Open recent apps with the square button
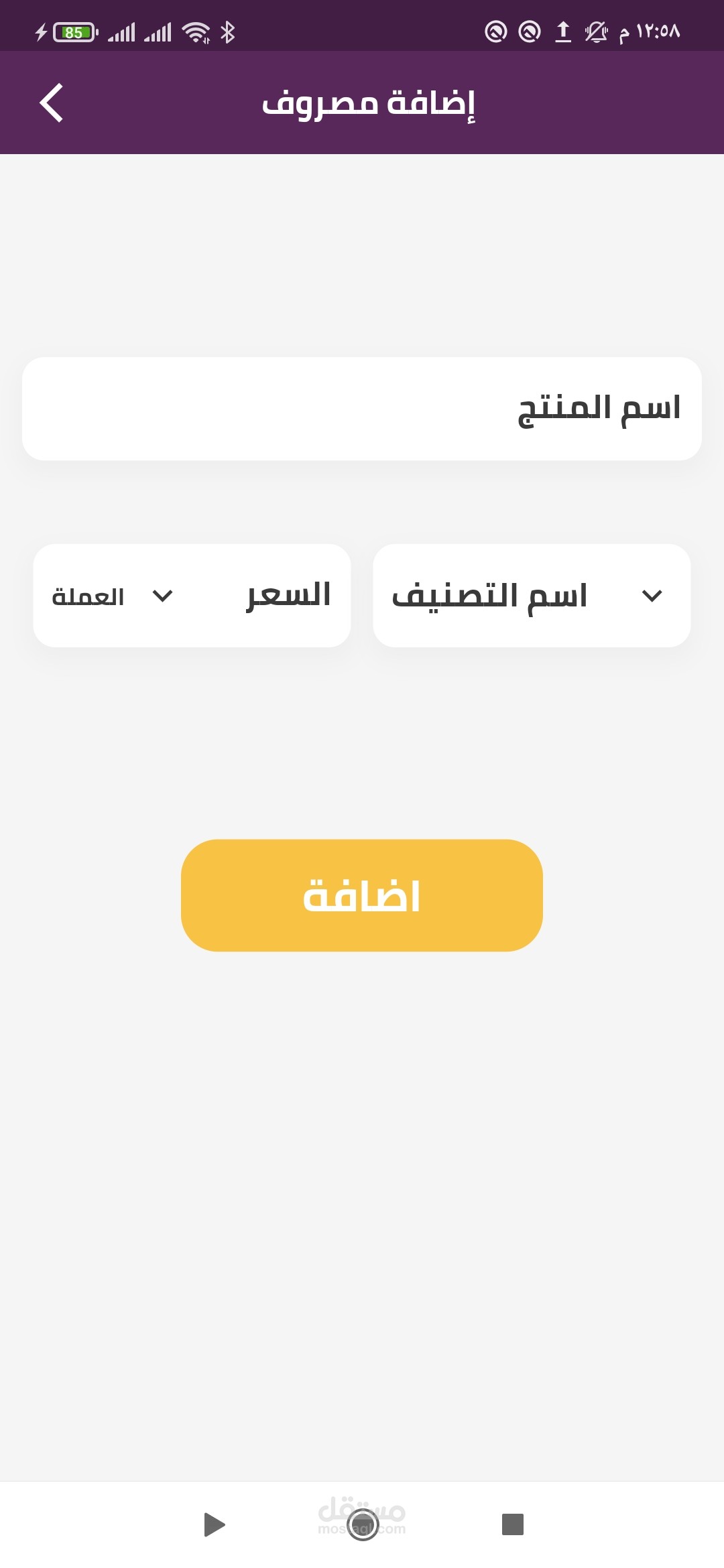Viewport: 724px width, 1568px height. [512, 1524]
